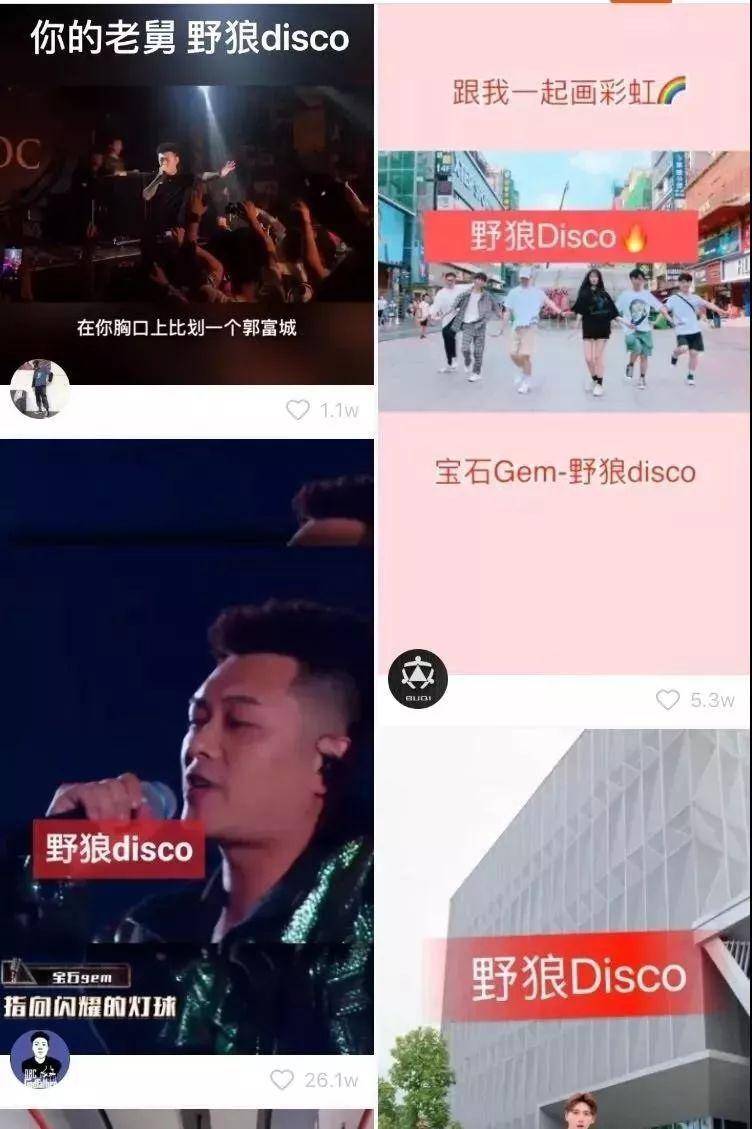Viewport: 752px width, 1129px height.
Task: Like the 你的老舅 video with 1.1w likes
Action: point(298,410)
